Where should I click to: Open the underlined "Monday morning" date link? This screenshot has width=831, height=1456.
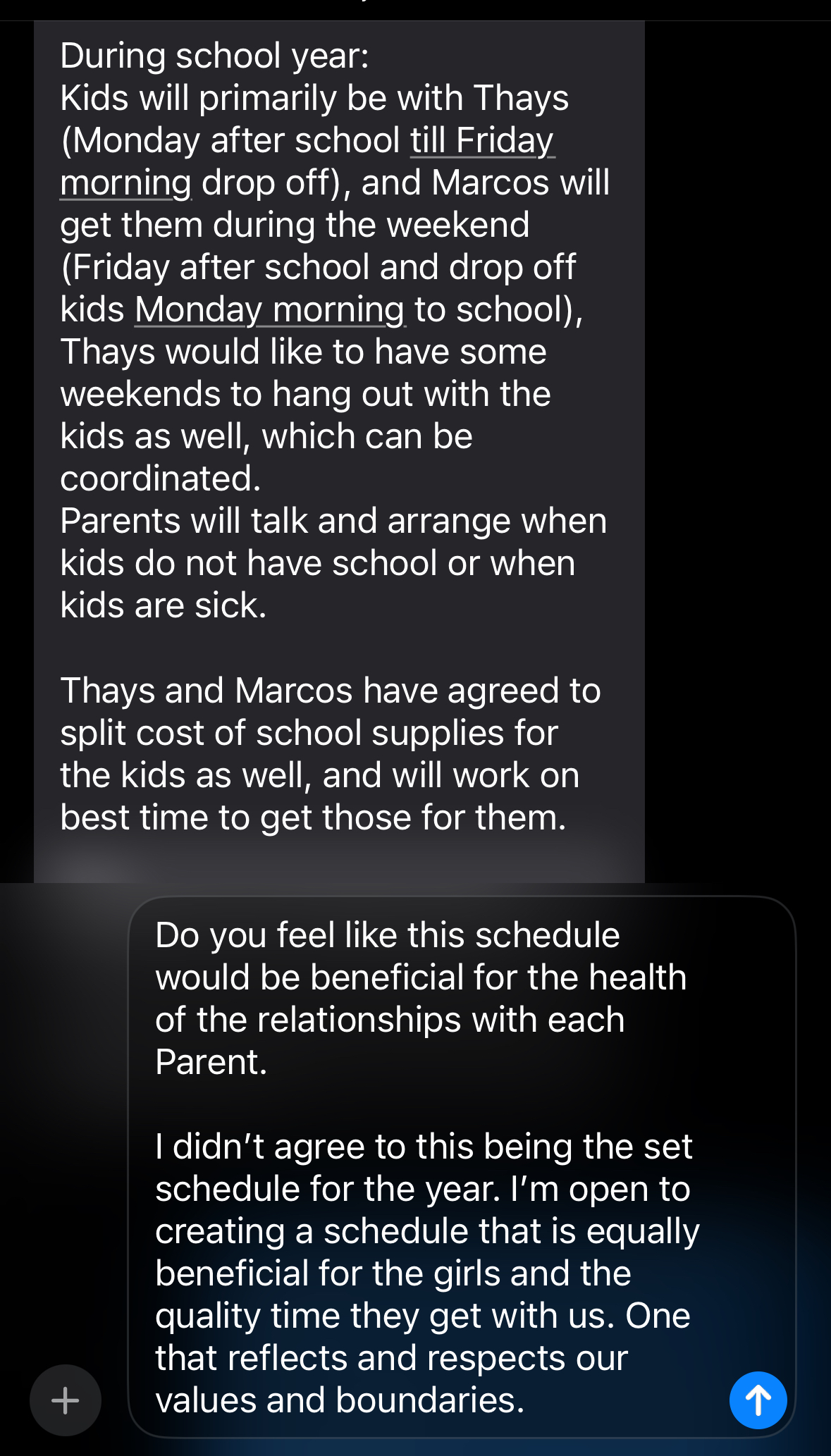coord(270,310)
